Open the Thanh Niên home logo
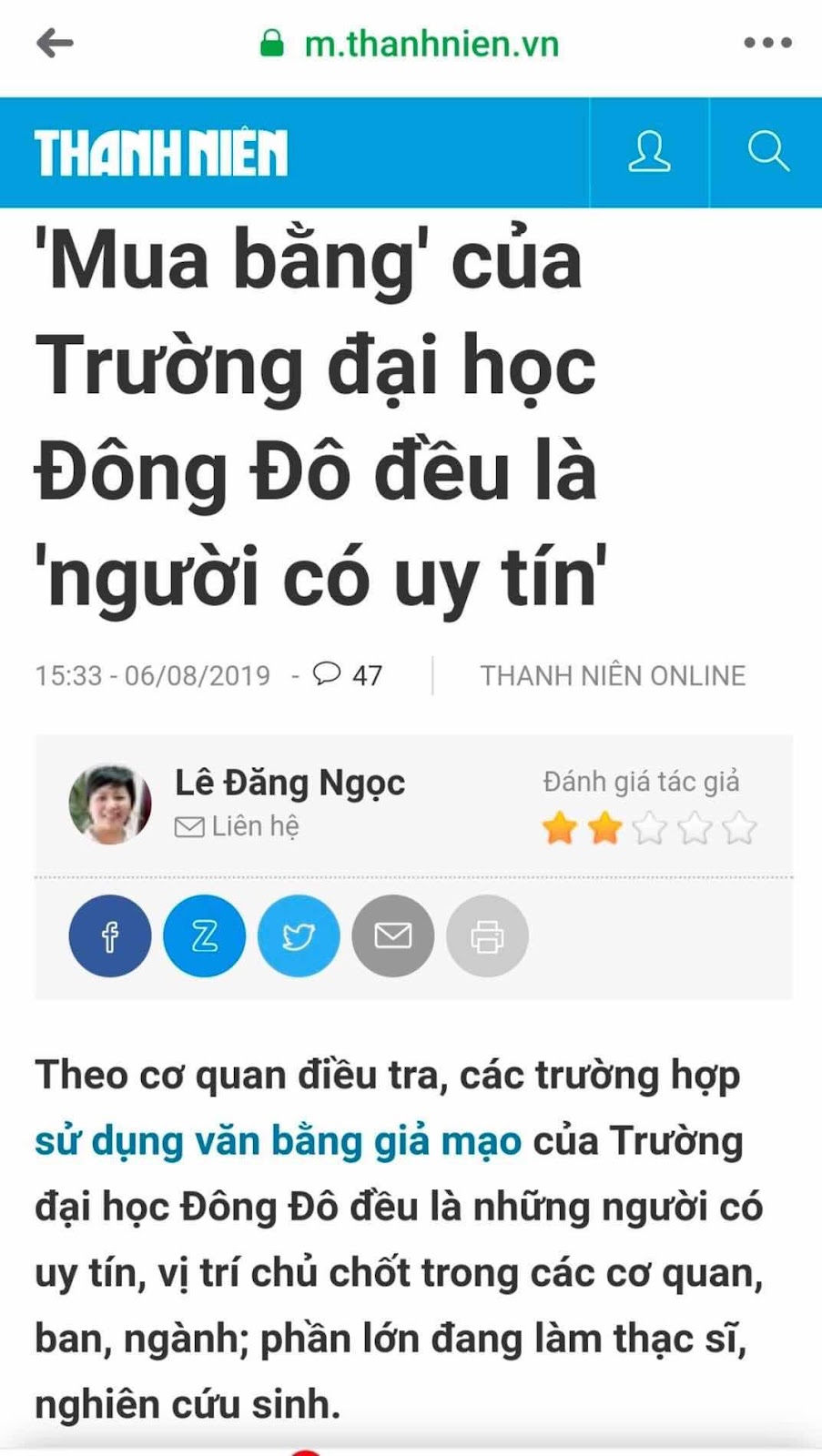The image size is (822, 1456). [x=161, y=152]
